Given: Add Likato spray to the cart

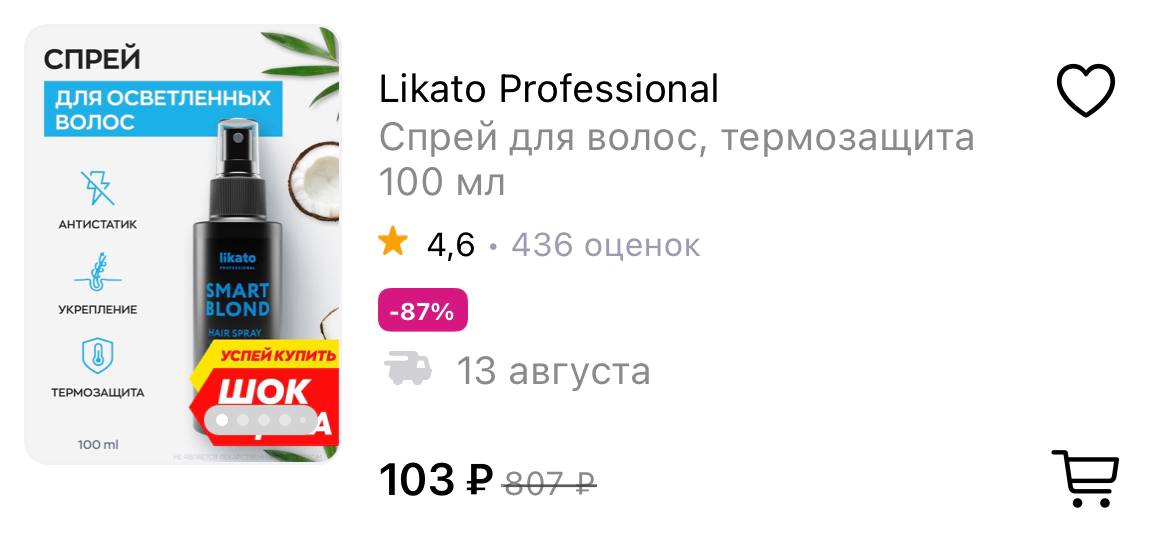Looking at the screenshot, I should tap(1085, 478).
